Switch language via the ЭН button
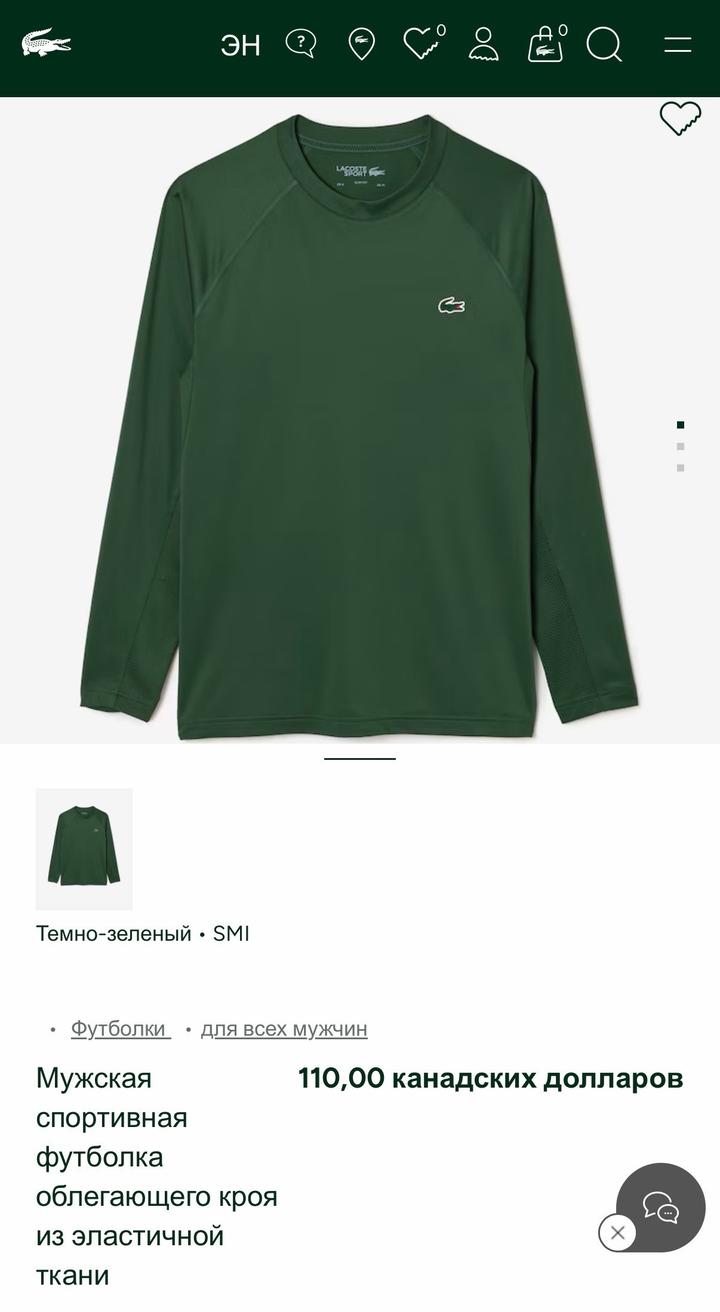 tap(240, 46)
